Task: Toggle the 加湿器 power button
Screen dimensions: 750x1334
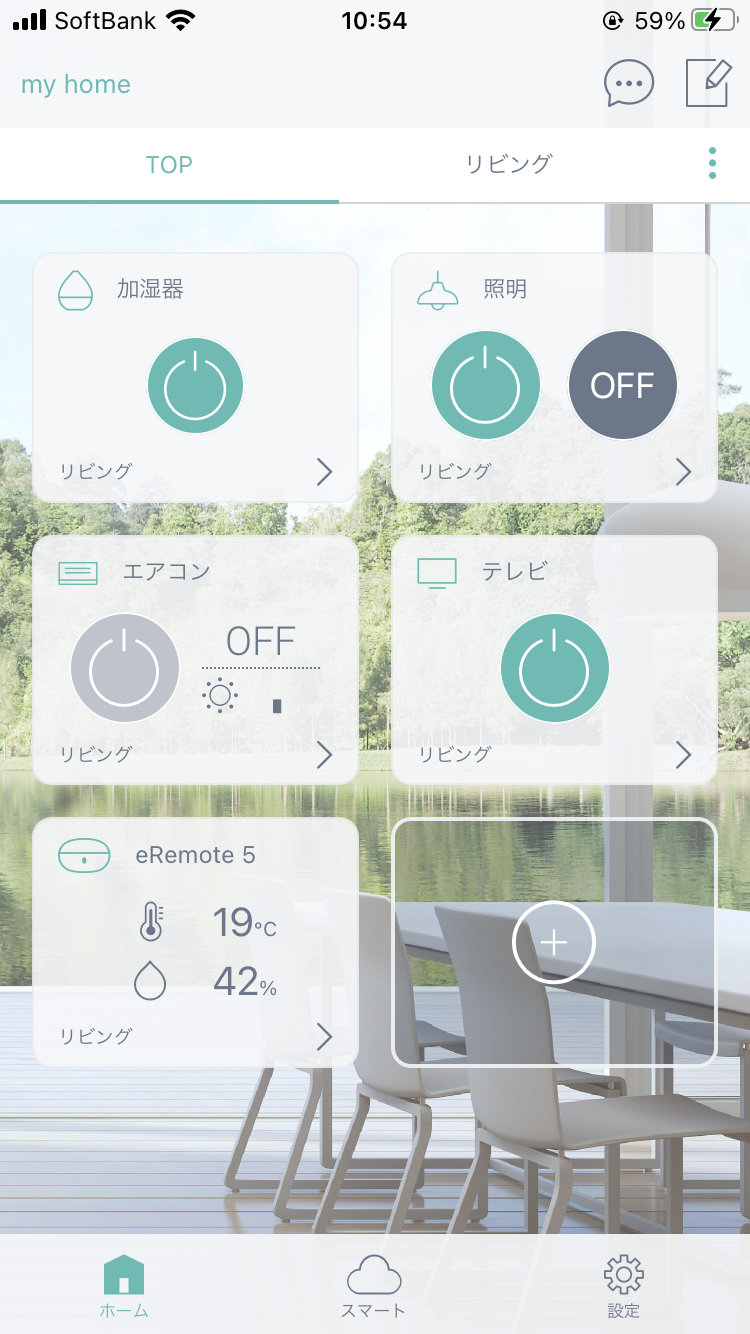Action: click(x=196, y=386)
